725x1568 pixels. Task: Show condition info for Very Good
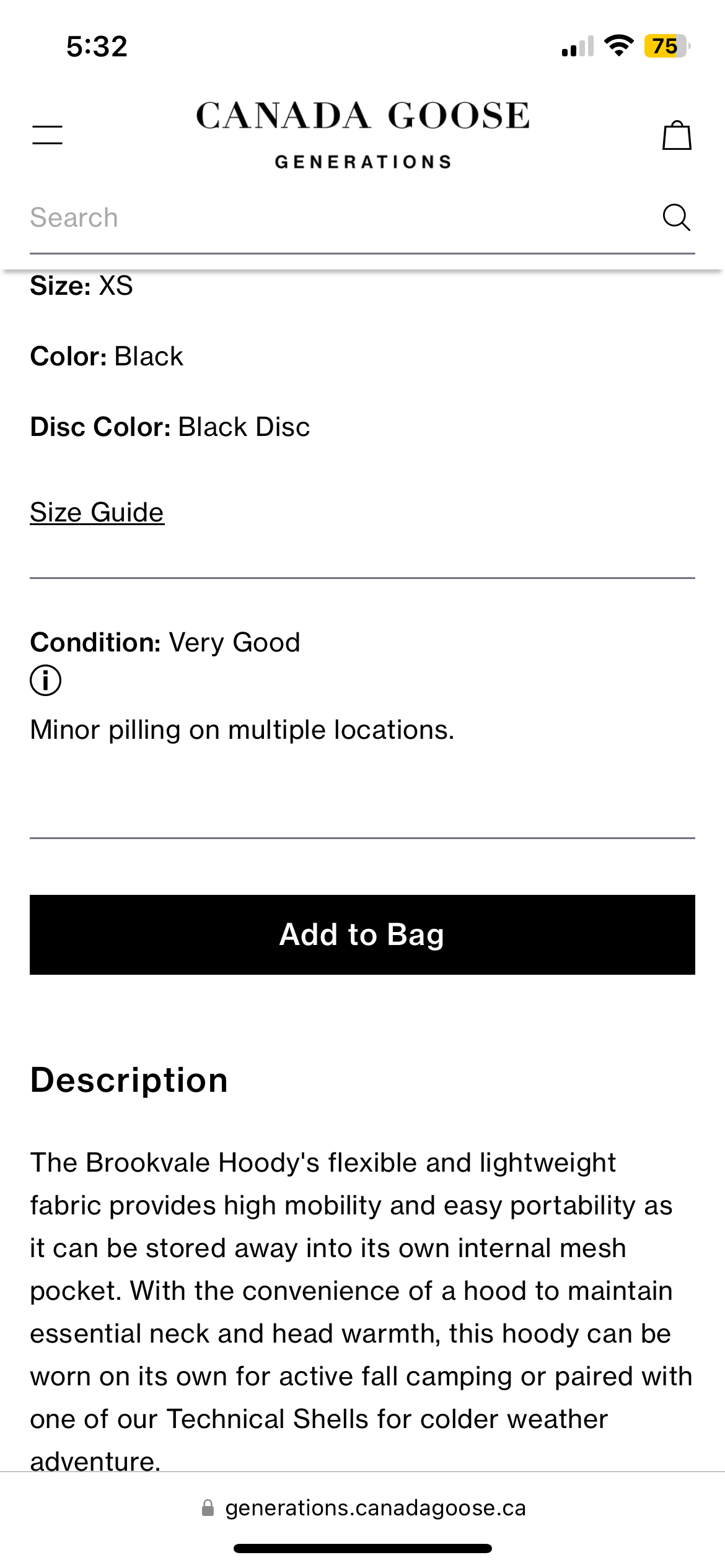click(x=46, y=681)
